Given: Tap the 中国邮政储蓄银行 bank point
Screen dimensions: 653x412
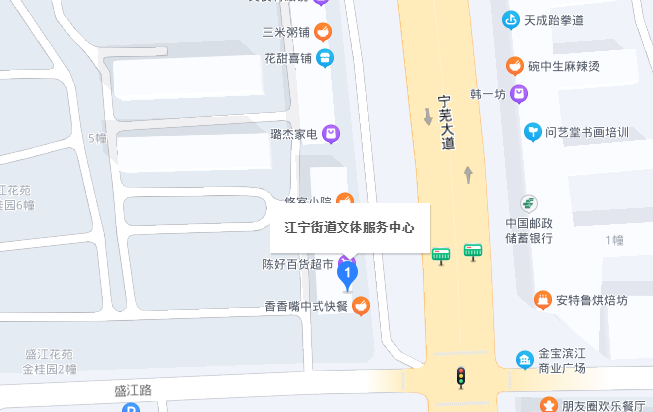Looking at the screenshot, I should point(527,204).
